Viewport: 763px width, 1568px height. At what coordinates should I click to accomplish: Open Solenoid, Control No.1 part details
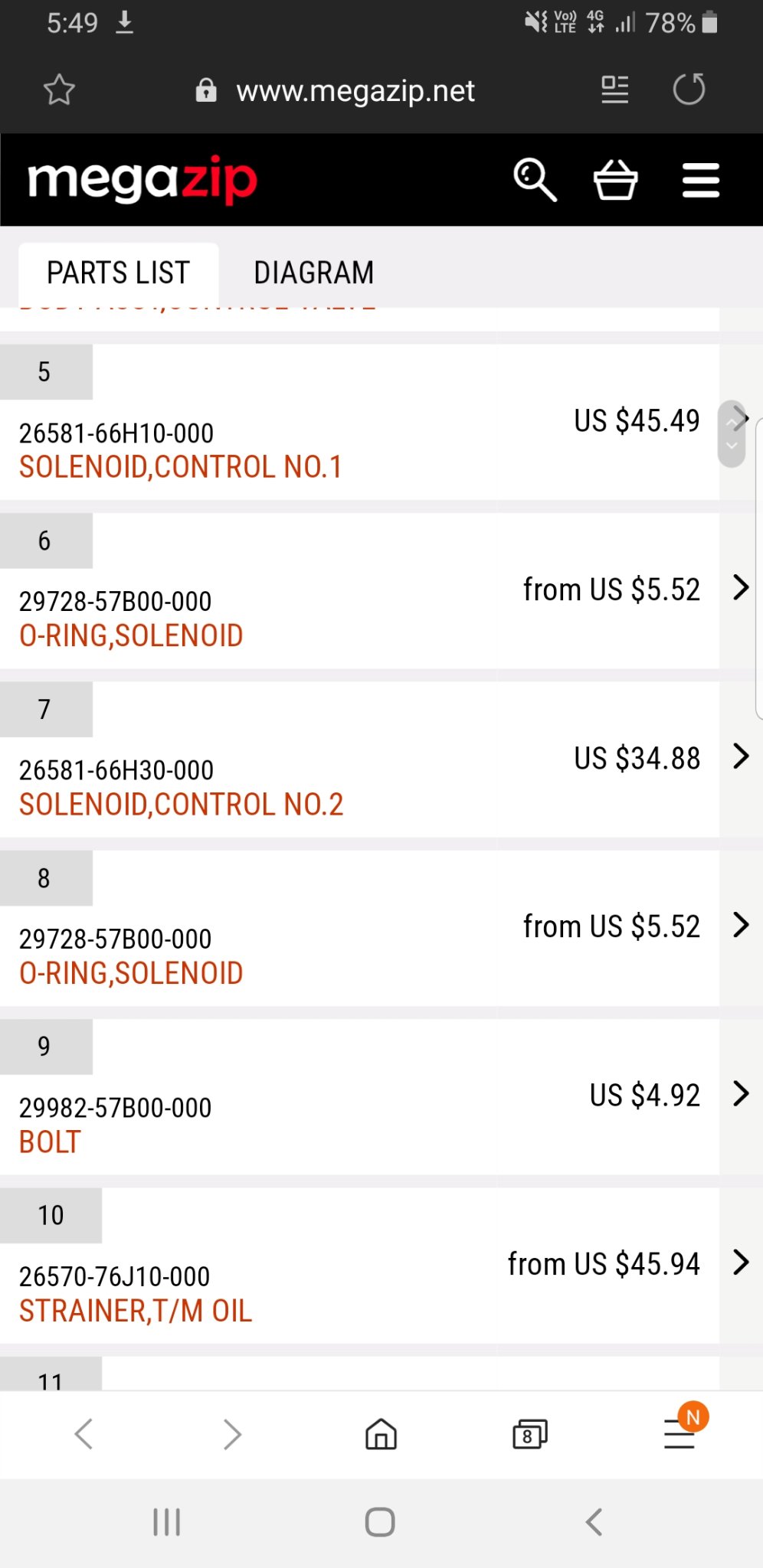point(181,466)
